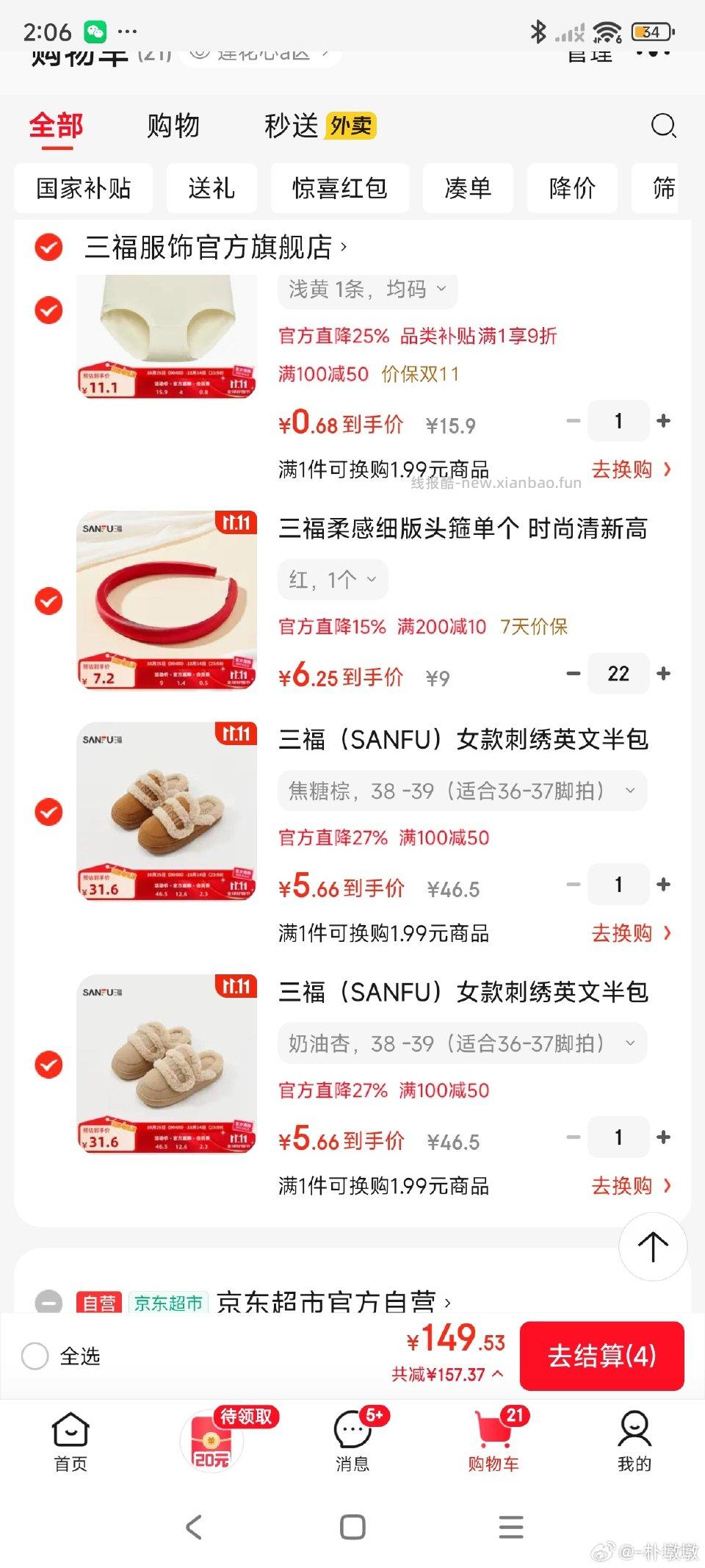
Task: Switch to the 购物 tab
Action: [x=173, y=126]
